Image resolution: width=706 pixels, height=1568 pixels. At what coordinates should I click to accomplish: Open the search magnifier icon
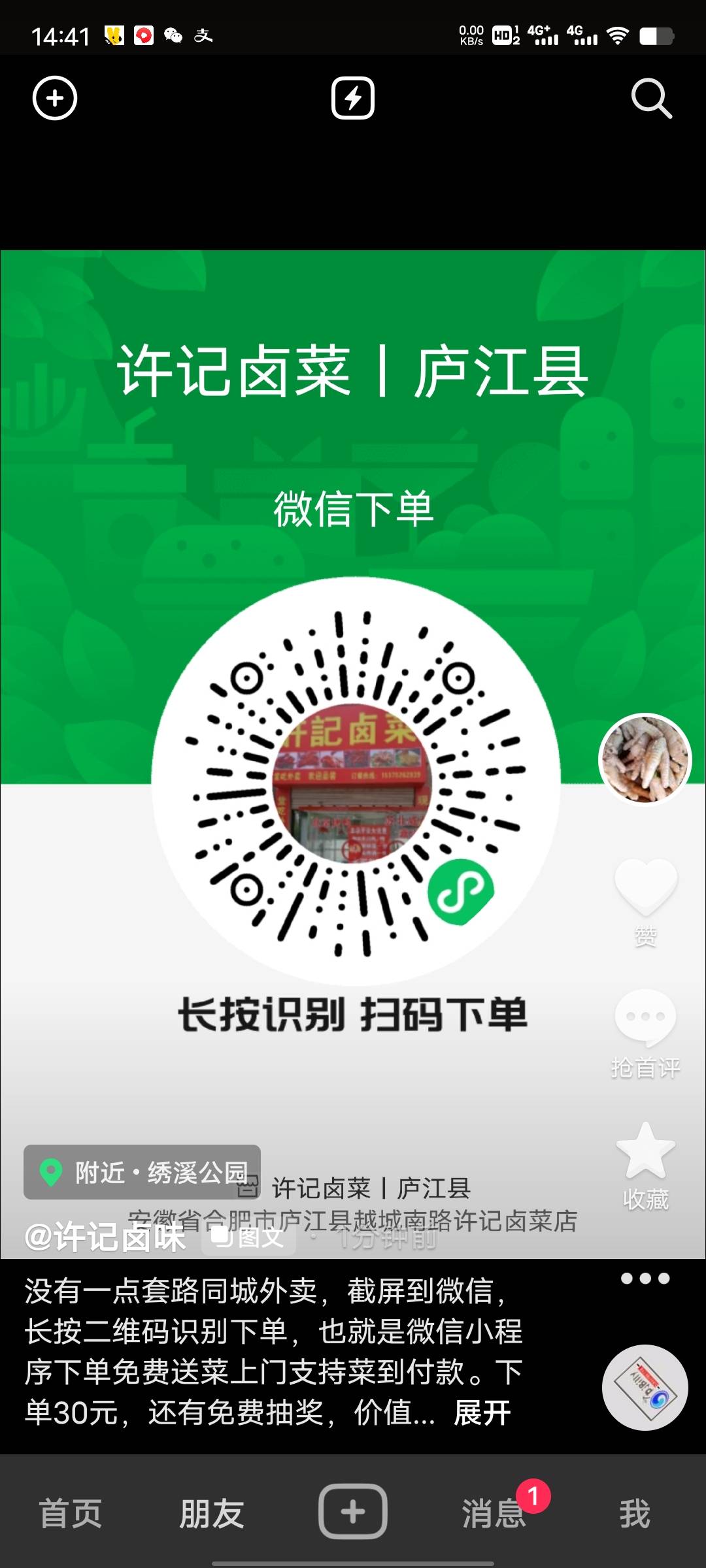coord(651,99)
